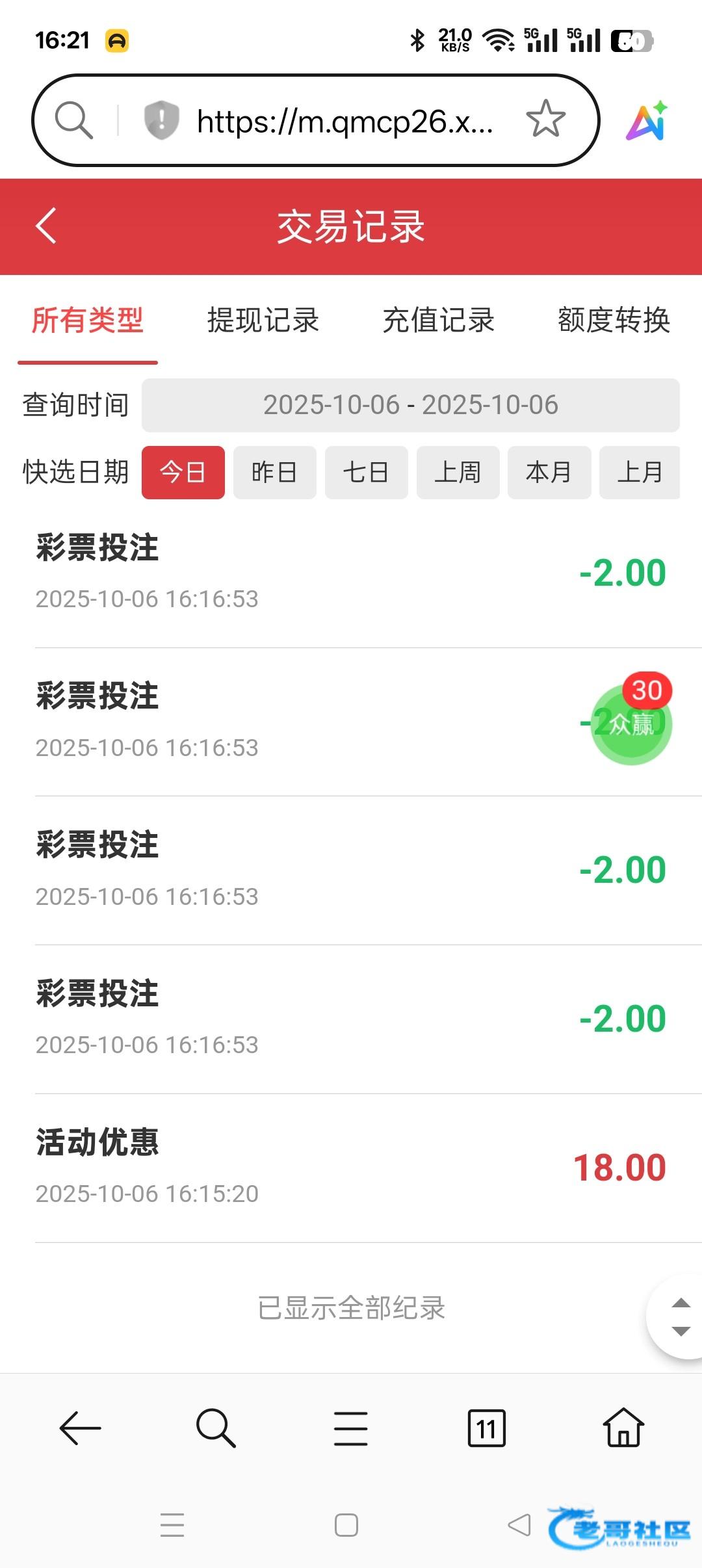Select the 所有类型 tab
Screen dimensions: 702x1568
coord(88,320)
